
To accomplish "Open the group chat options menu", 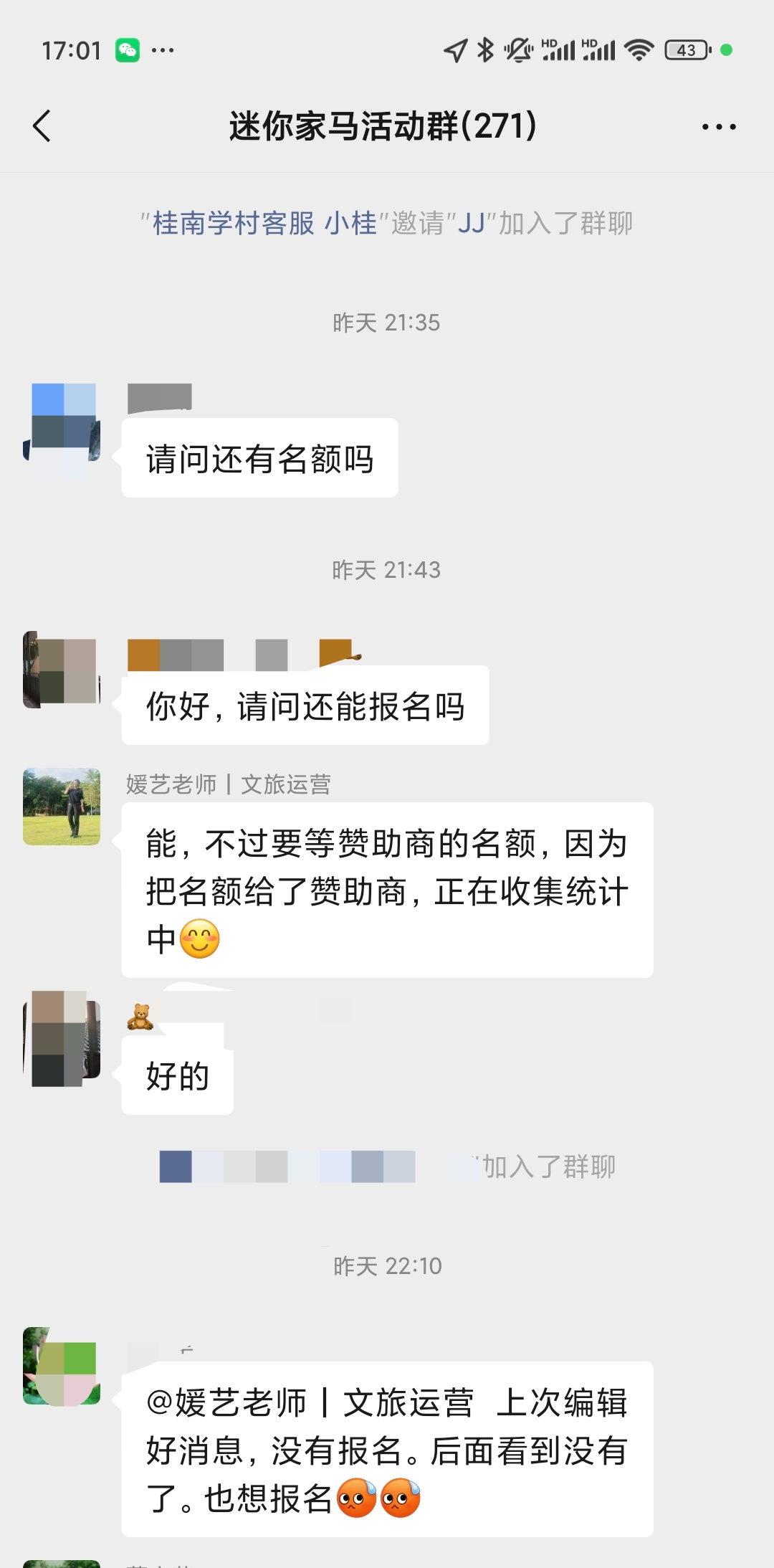I will [x=719, y=127].
